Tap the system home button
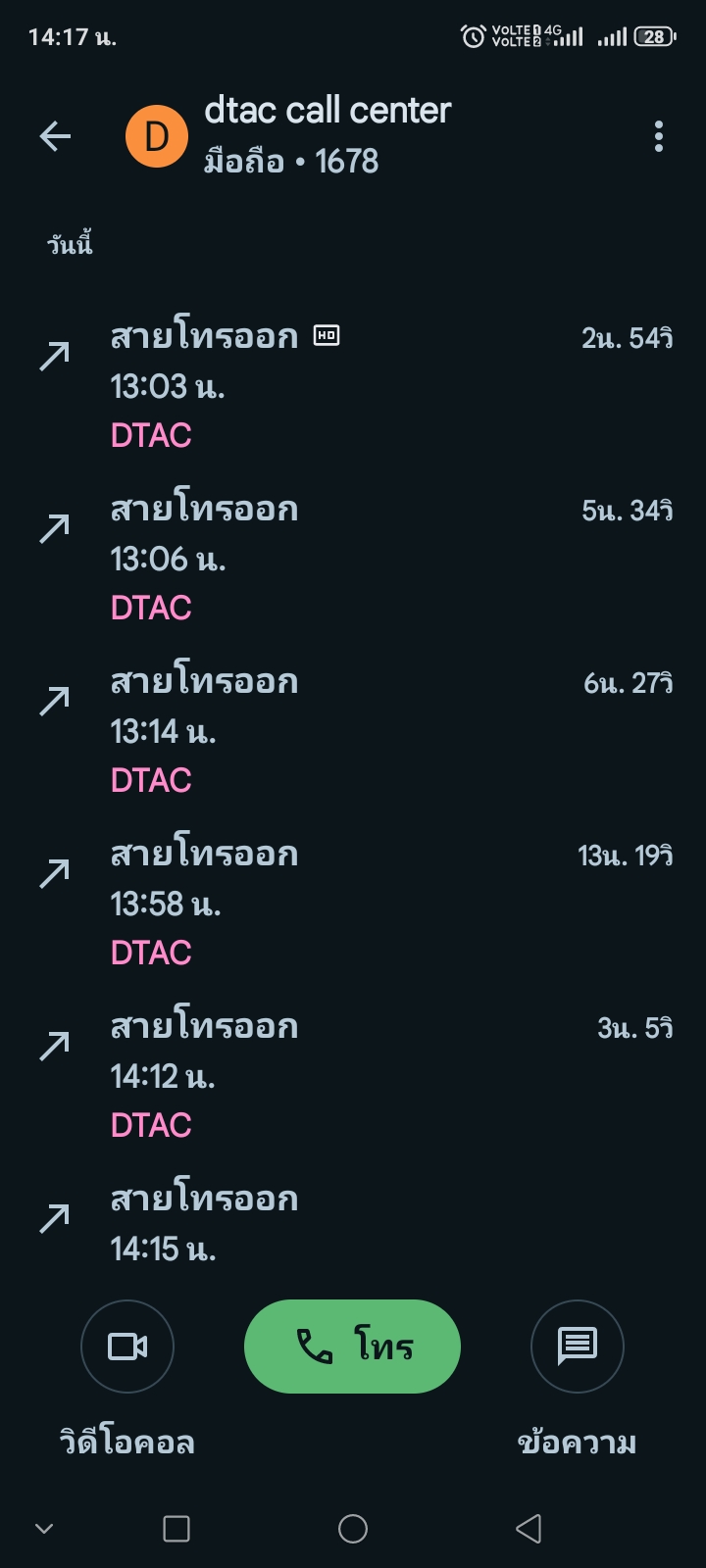The width and height of the screenshot is (706, 1568). (x=353, y=1529)
